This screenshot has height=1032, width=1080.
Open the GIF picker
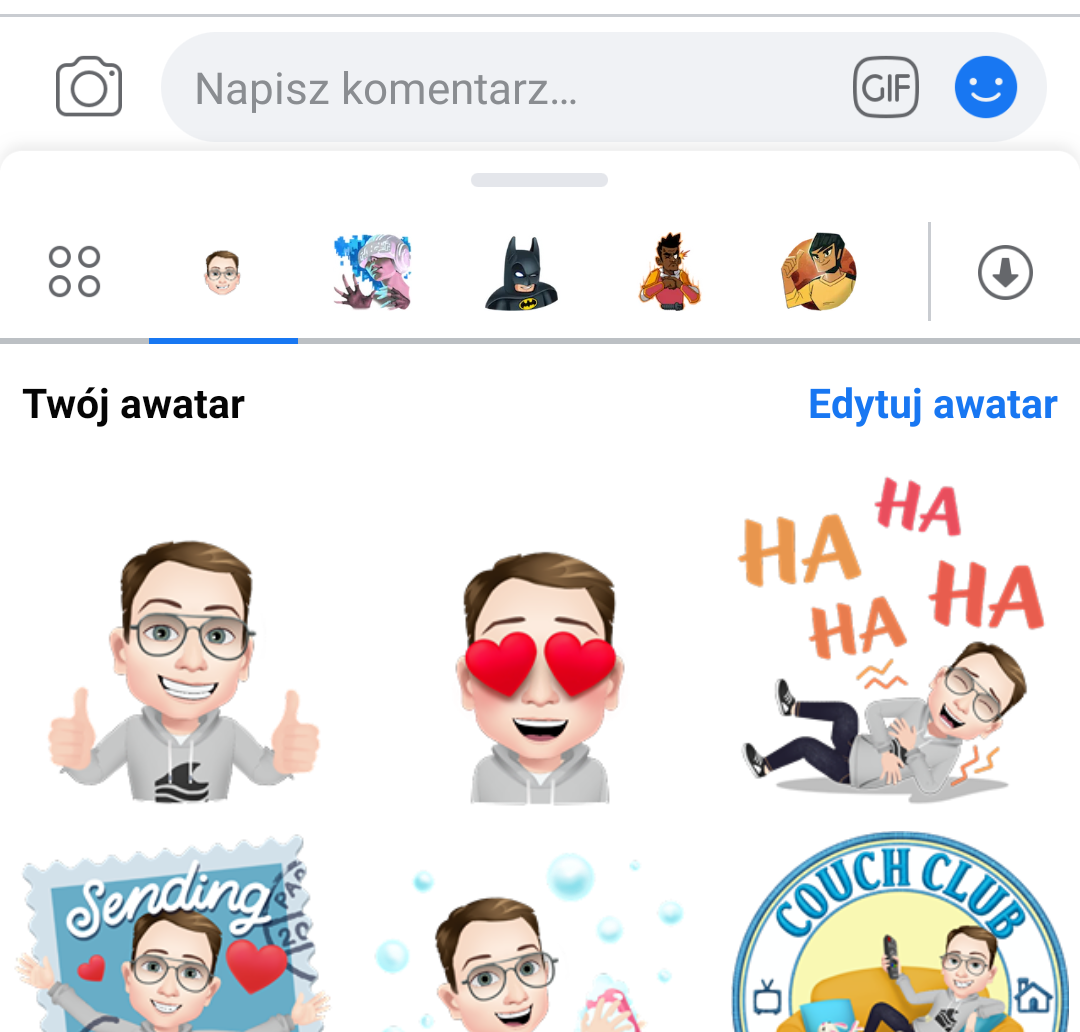885,88
